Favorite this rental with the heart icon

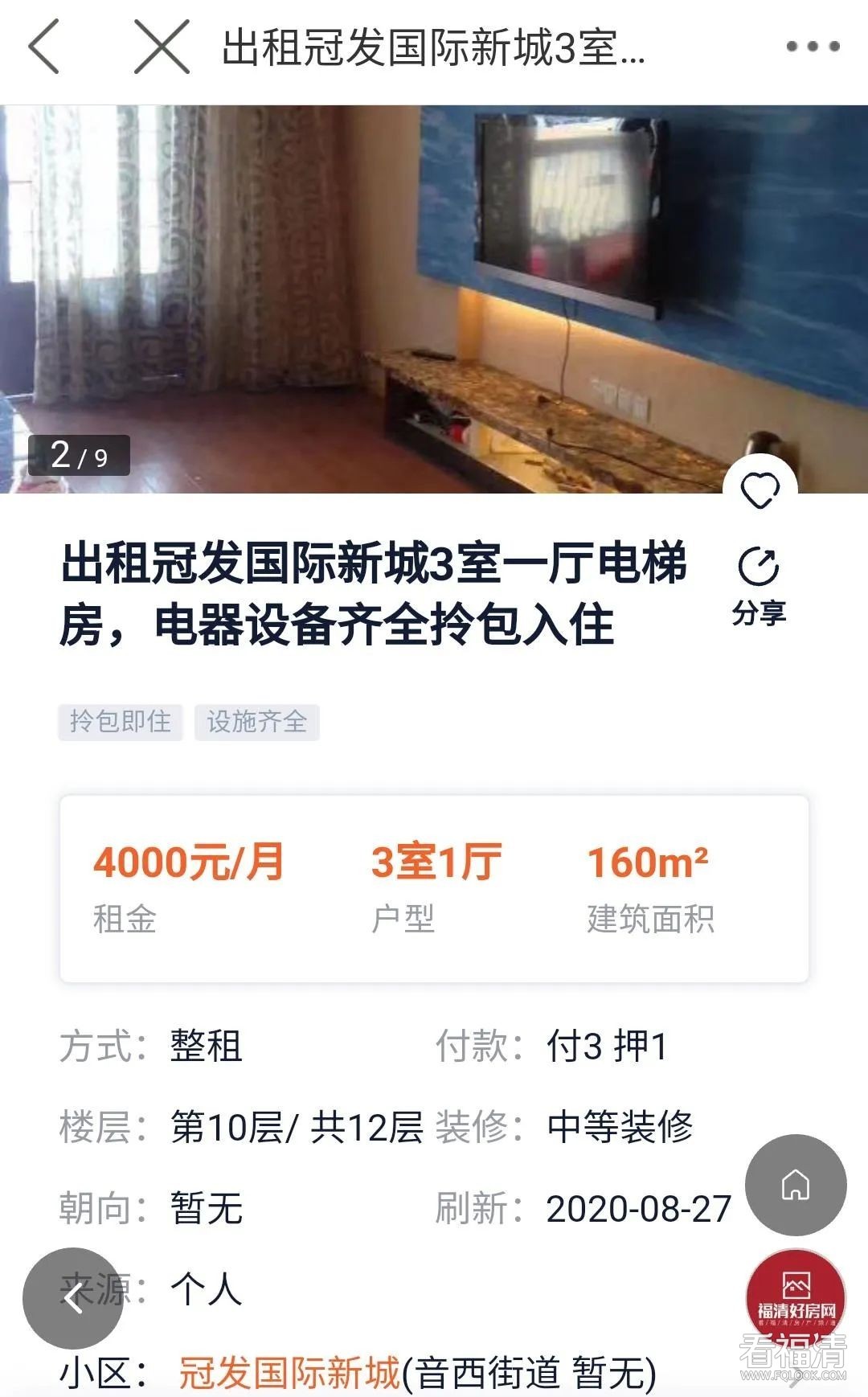759,490
